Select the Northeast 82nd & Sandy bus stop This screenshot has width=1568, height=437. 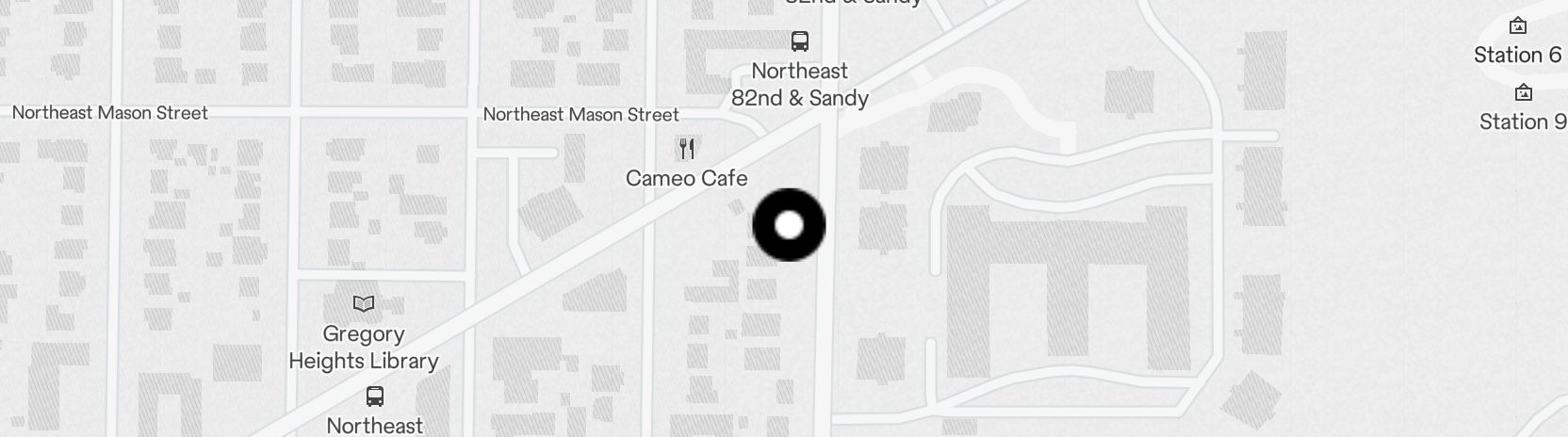(x=799, y=41)
